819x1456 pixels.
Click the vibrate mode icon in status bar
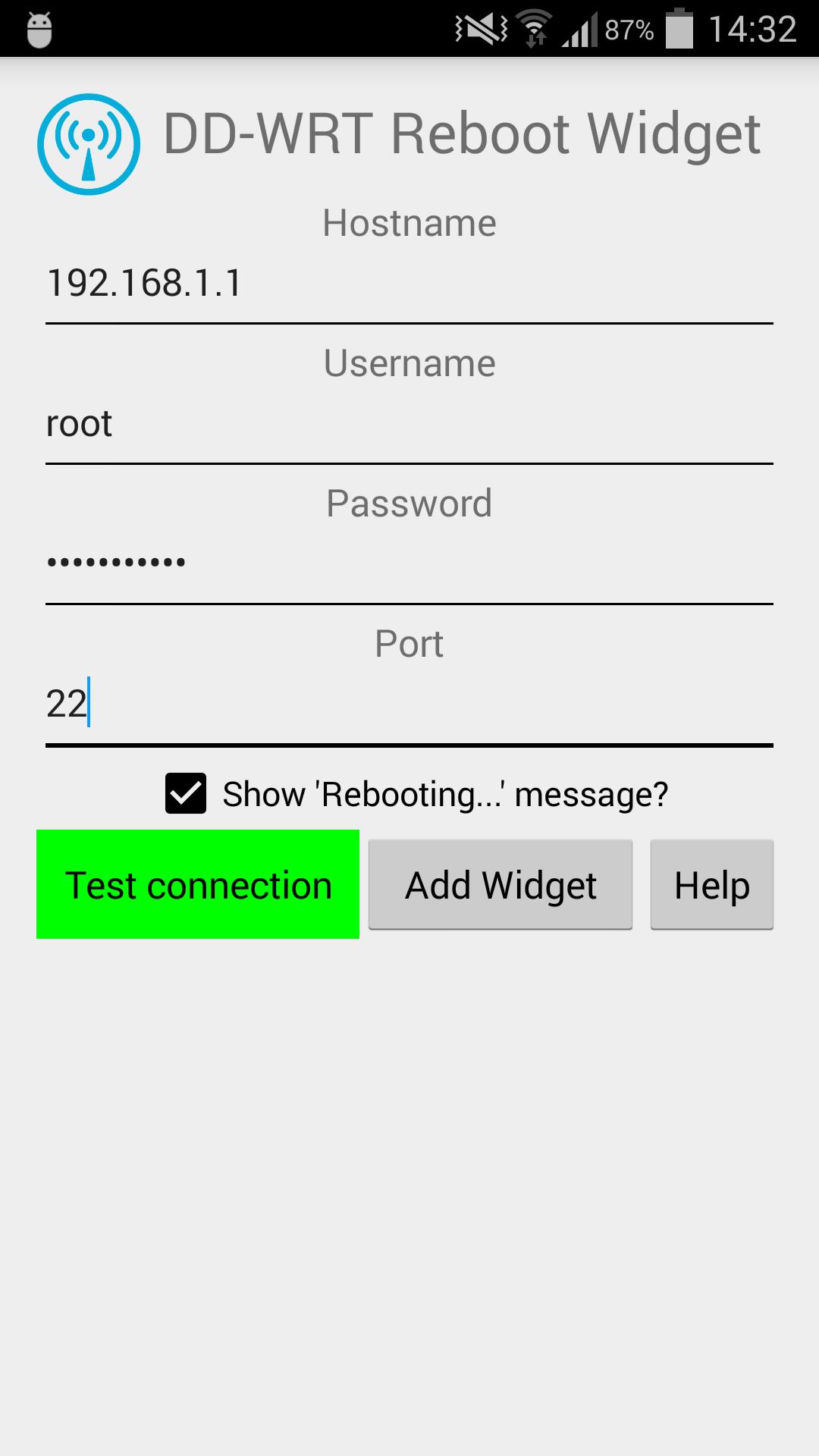click(478, 27)
